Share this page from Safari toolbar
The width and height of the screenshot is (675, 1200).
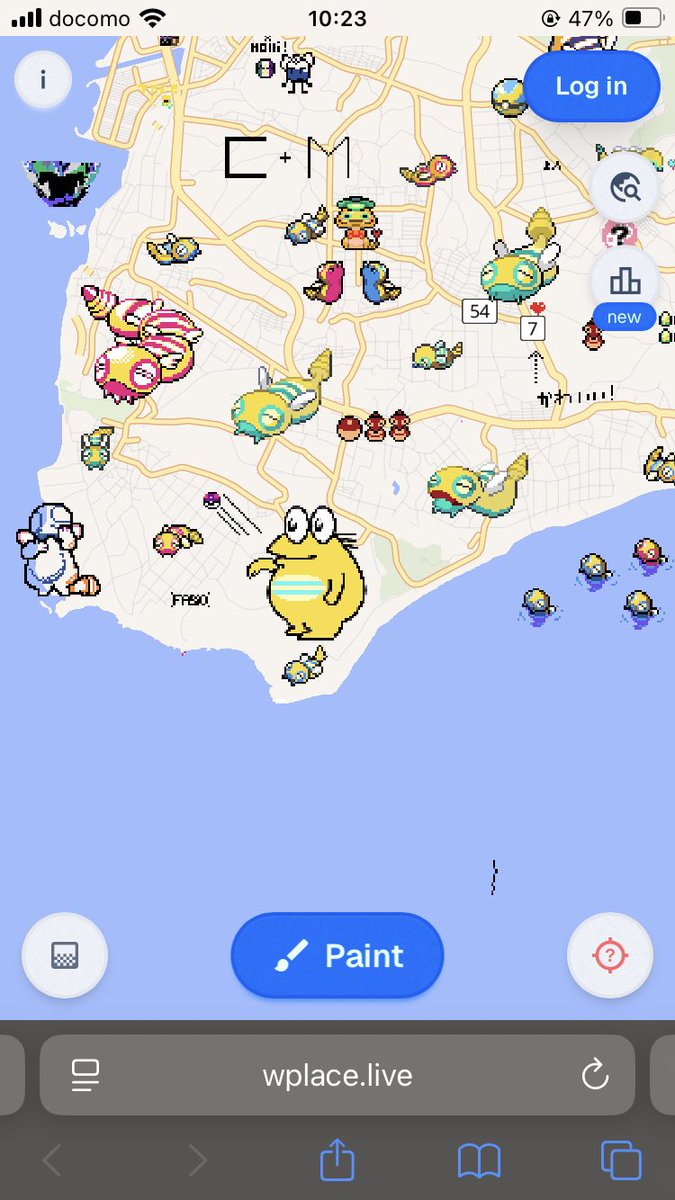(338, 1160)
